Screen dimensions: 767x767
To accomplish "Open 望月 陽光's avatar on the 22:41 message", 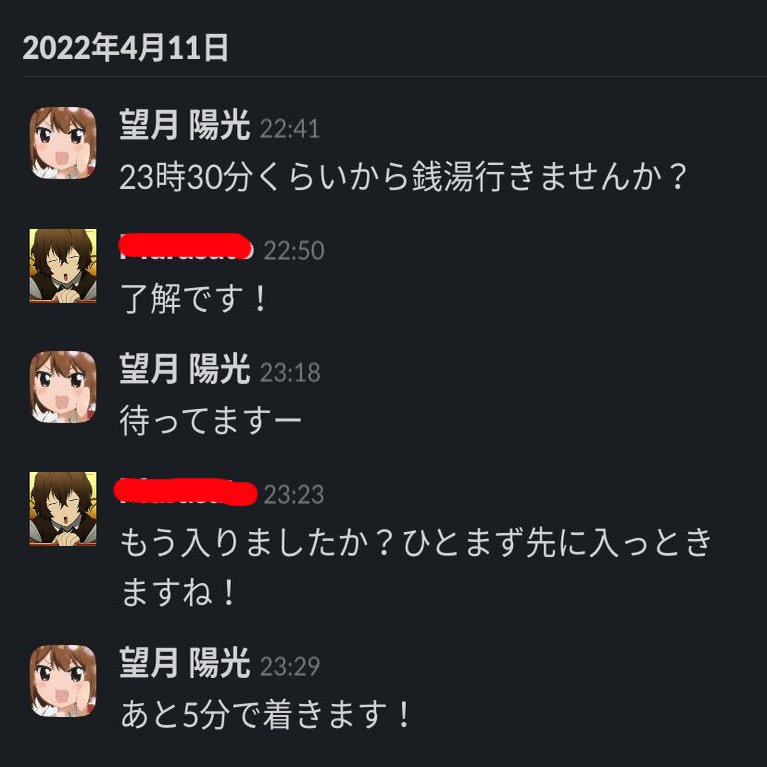I will click(63, 143).
